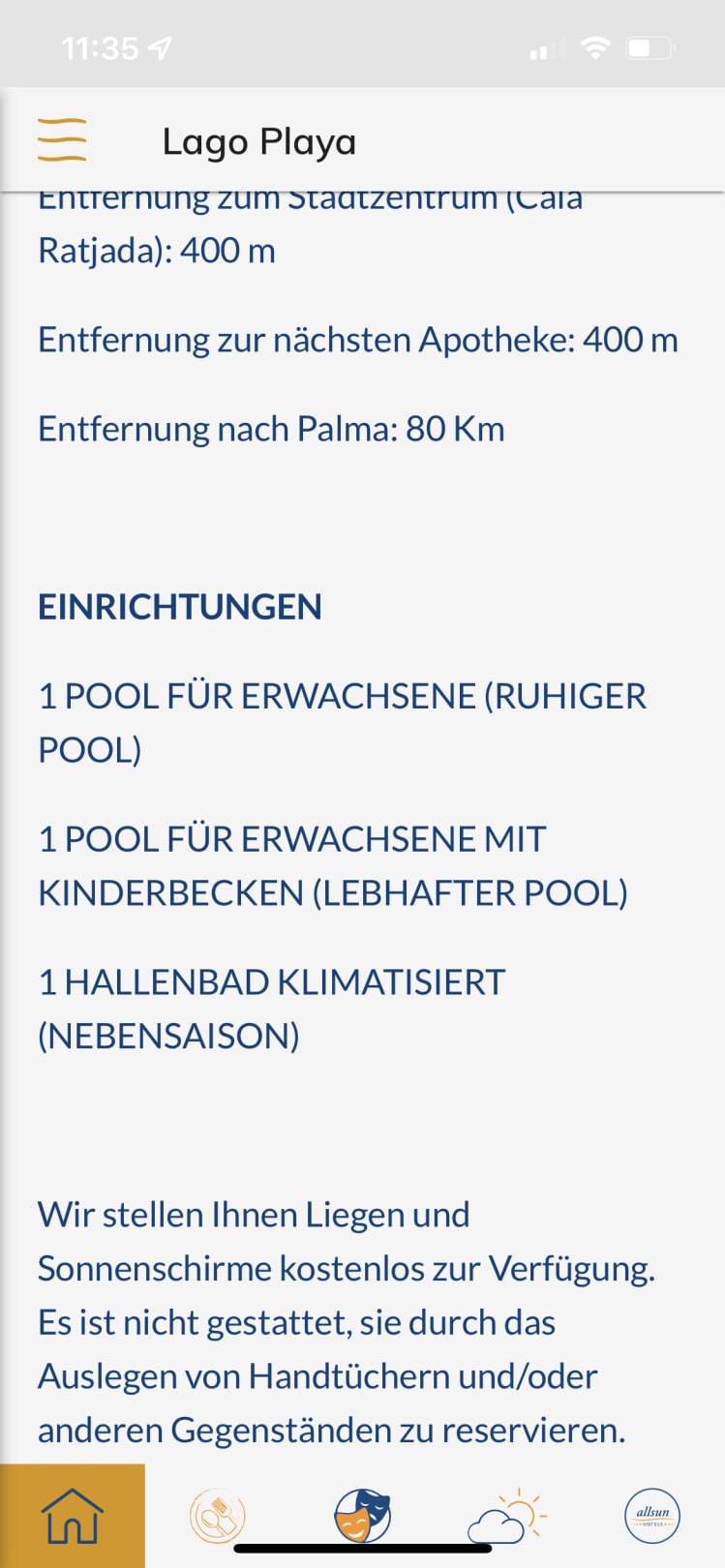Open the wavy hamburger menu
The width and height of the screenshot is (725, 1568).
coord(62,139)
